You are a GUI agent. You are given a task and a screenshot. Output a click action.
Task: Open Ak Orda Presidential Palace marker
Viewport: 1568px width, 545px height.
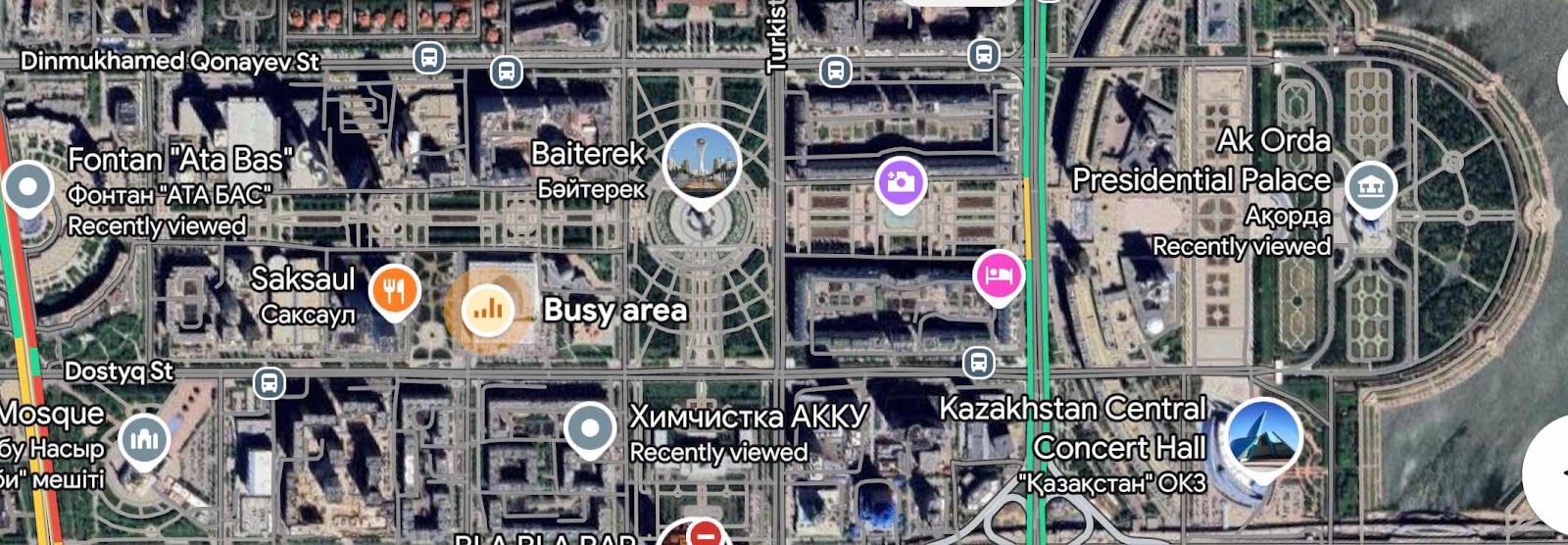pos(1370,186)
